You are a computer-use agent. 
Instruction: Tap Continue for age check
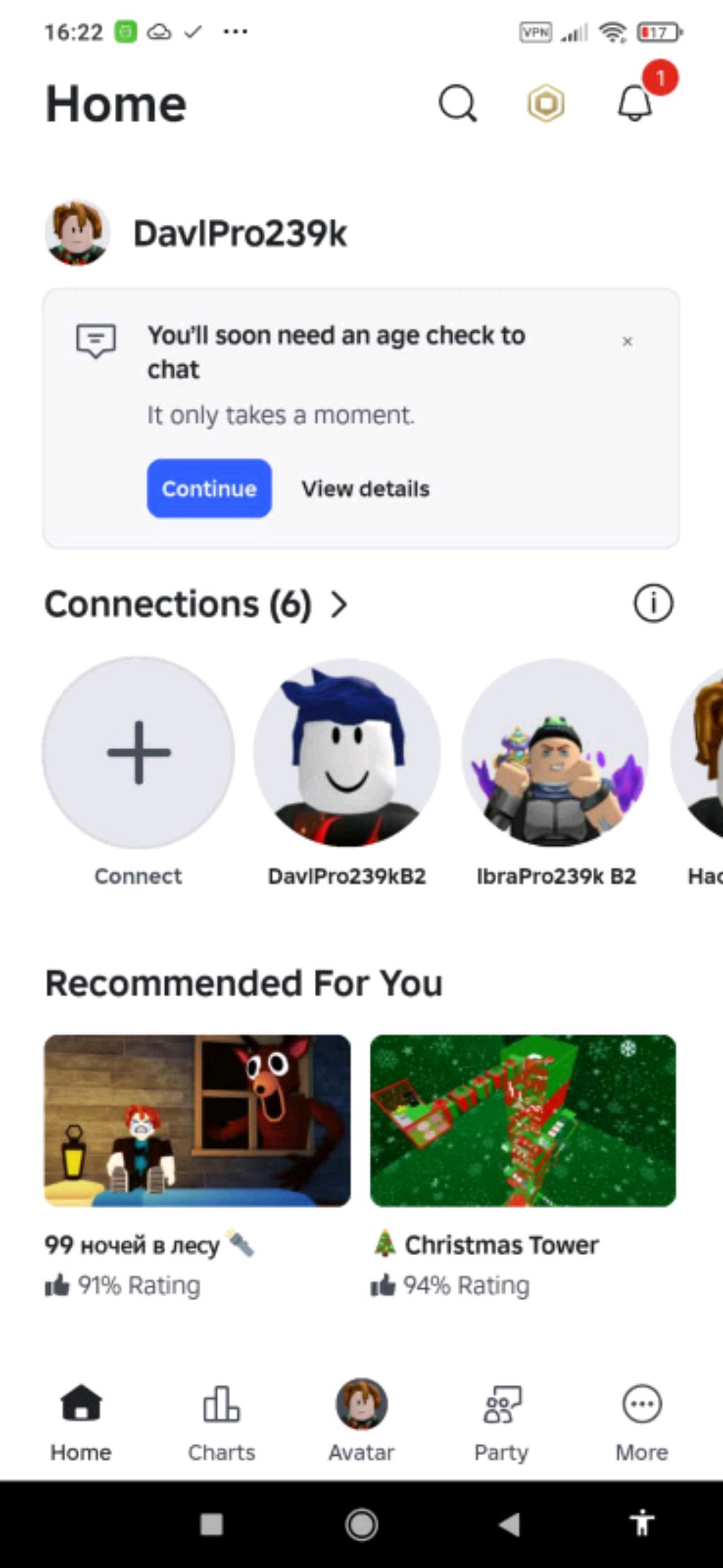(209, 489)
